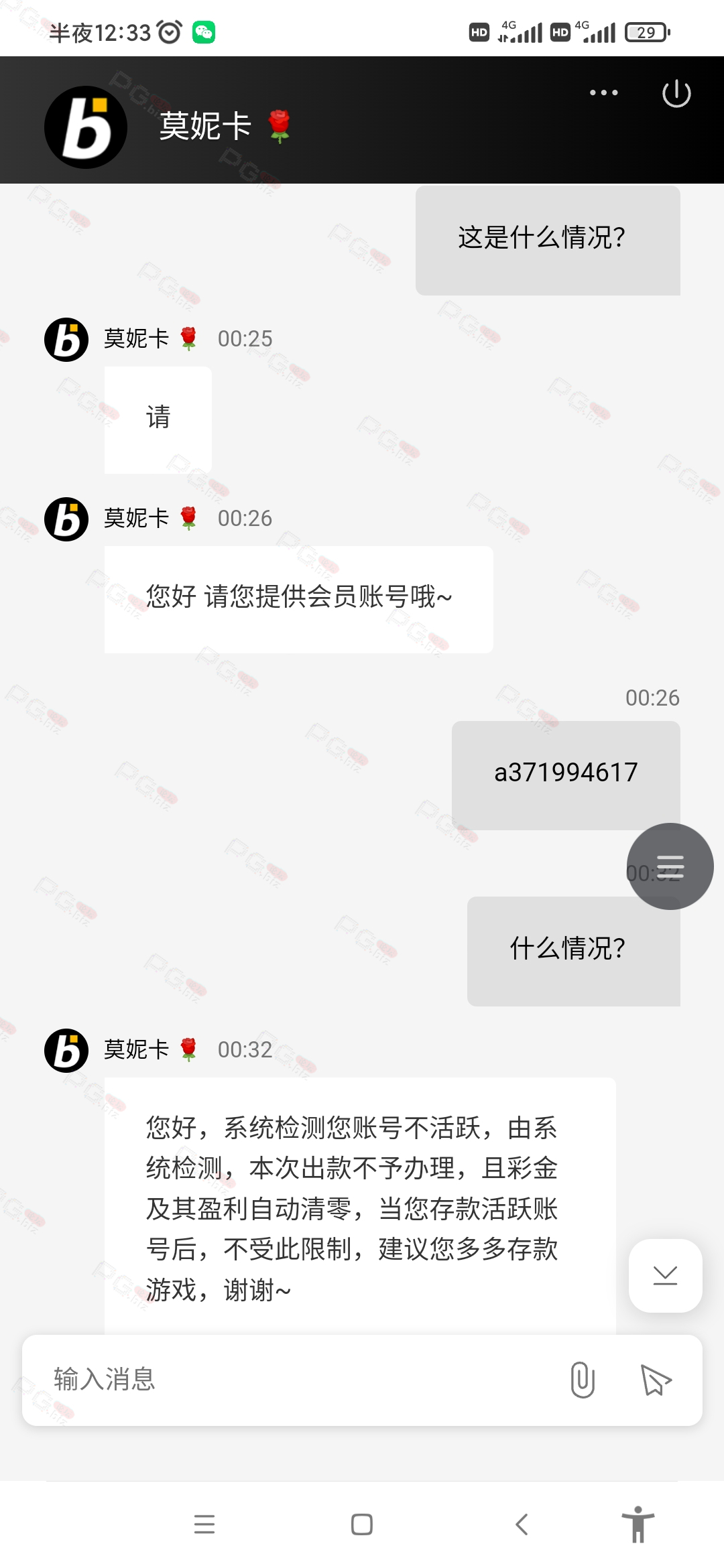Send the message with the arrow icon

pos(656,1380)
